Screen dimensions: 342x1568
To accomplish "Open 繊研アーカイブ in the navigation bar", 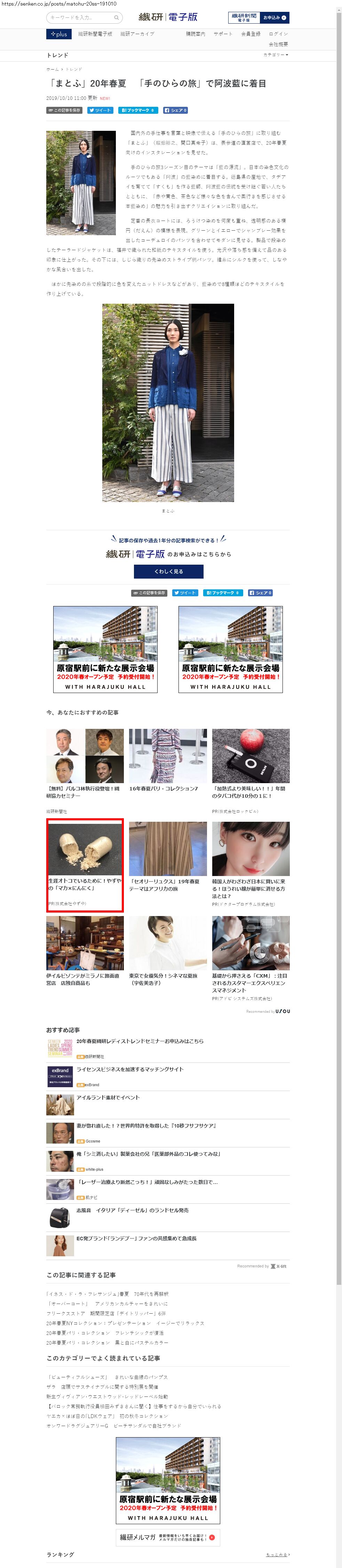I will pos(137,34).
